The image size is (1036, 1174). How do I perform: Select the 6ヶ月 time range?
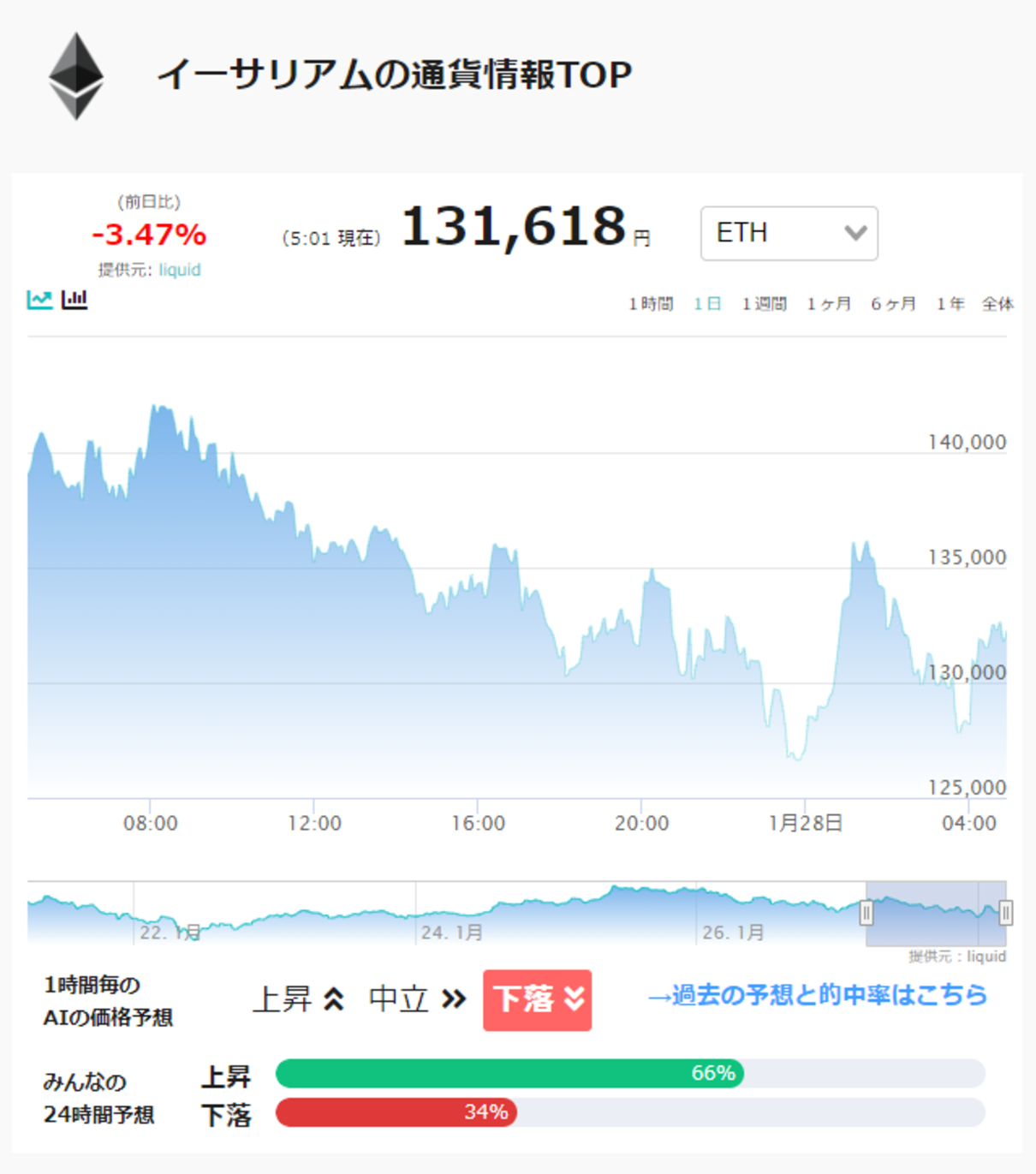[893, 304]
